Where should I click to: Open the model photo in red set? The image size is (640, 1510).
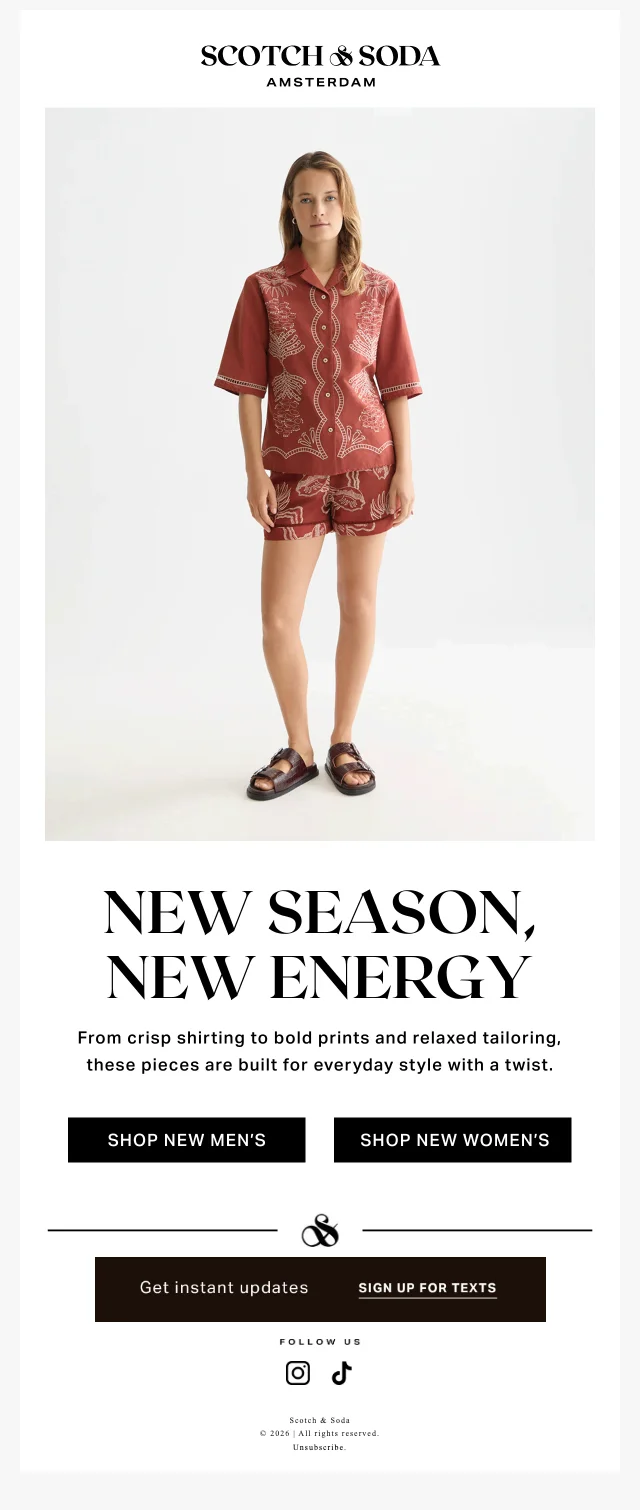pyautogui.click(x=320, y=474)
